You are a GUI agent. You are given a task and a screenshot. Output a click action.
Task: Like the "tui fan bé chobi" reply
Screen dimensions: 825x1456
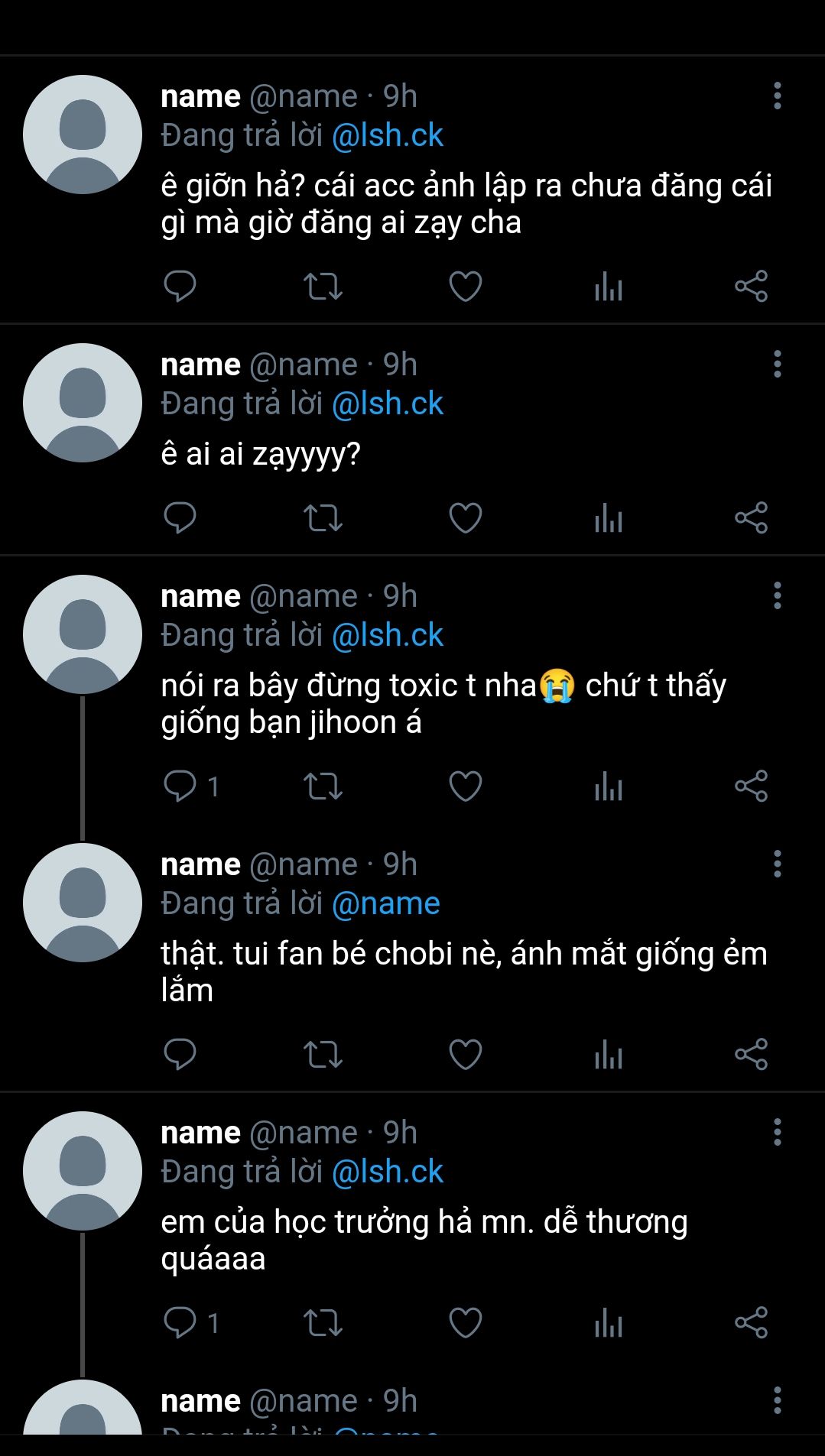coord(465,1055)
